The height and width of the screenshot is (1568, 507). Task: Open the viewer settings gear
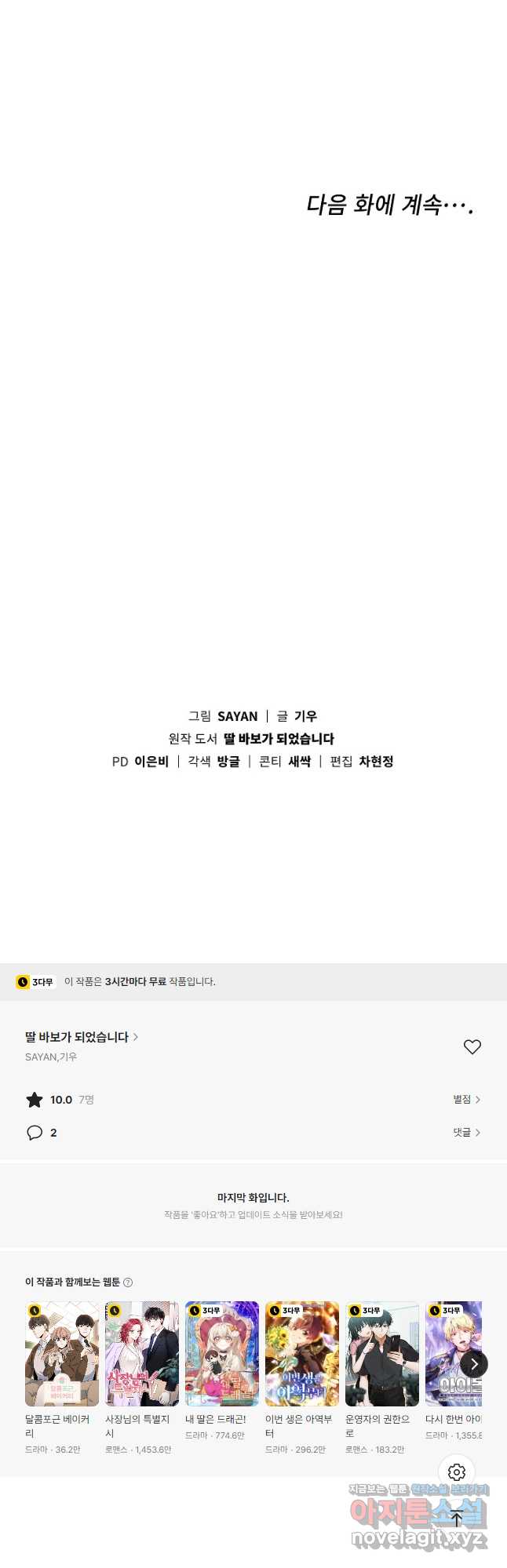pos(457,1472)
